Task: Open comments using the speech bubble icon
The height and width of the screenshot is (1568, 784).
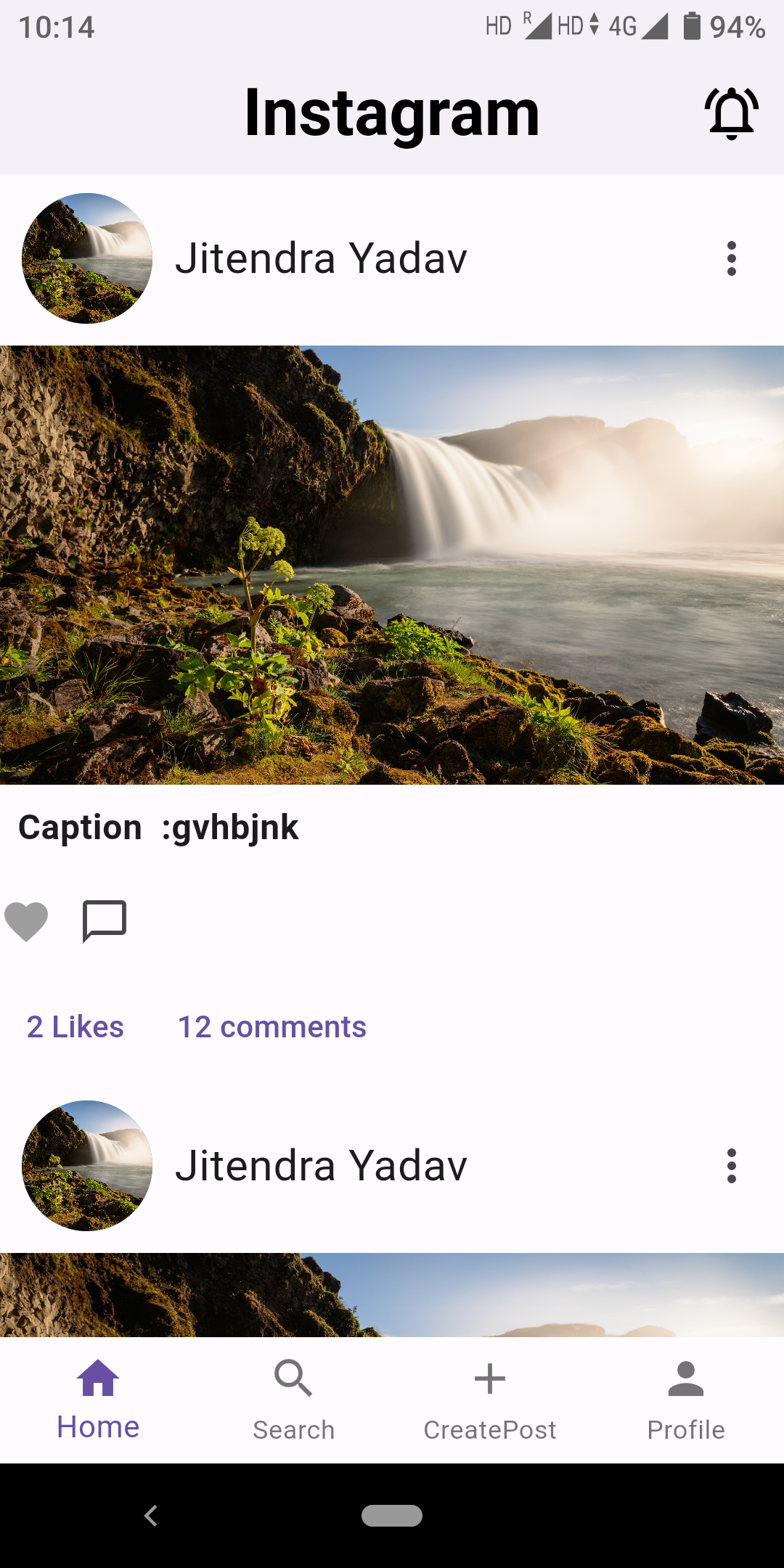Action: click(104, 920)
